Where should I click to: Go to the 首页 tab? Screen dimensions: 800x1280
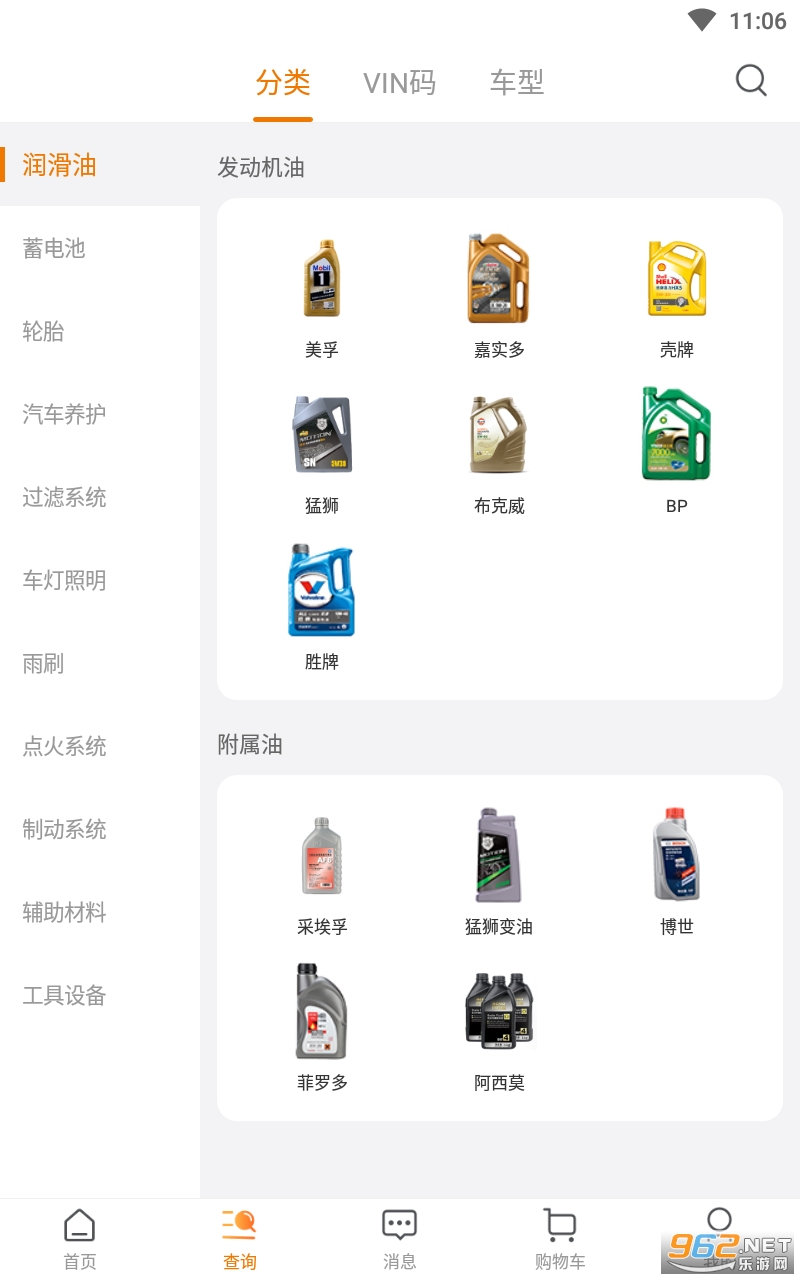tap(80, 1238)
